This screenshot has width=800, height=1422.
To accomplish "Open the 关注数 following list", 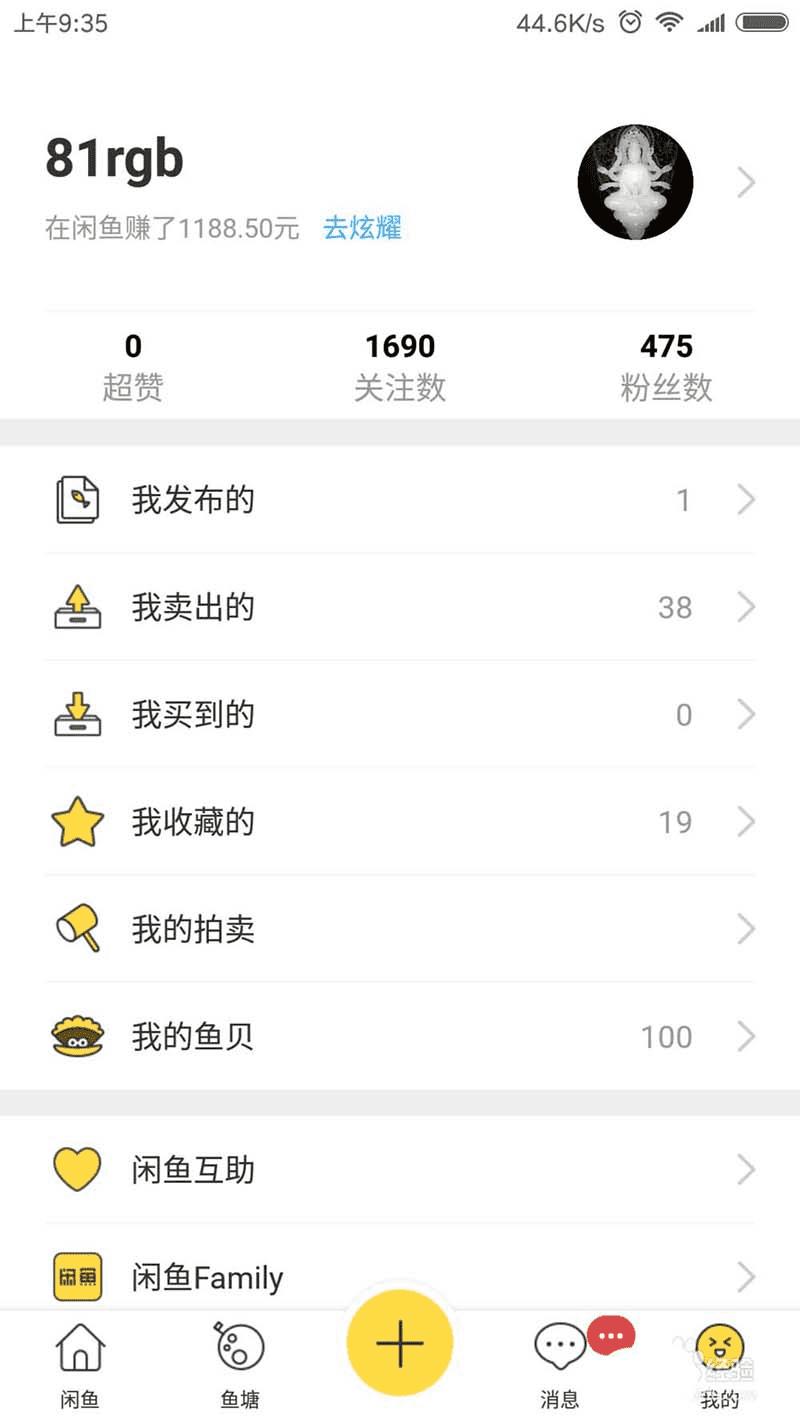I will (x=400, y=366).
